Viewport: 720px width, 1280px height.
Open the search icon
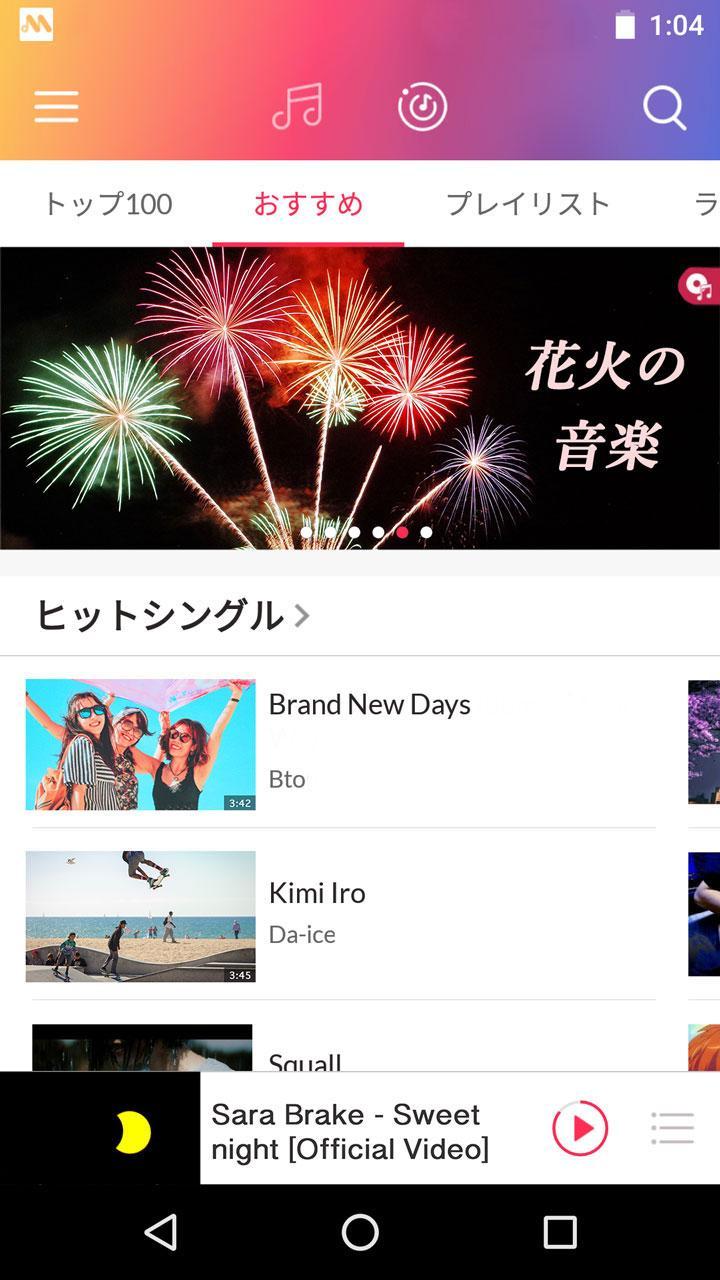(x=664, y=107)
